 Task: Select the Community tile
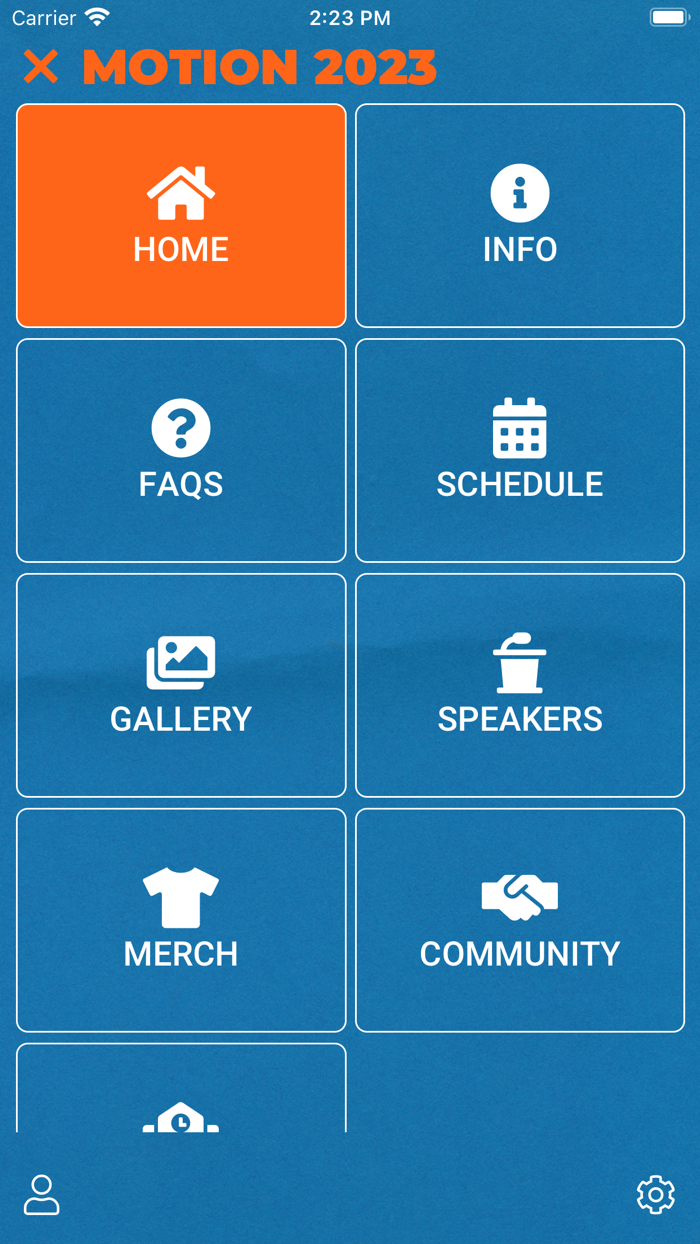pos(520,921)
